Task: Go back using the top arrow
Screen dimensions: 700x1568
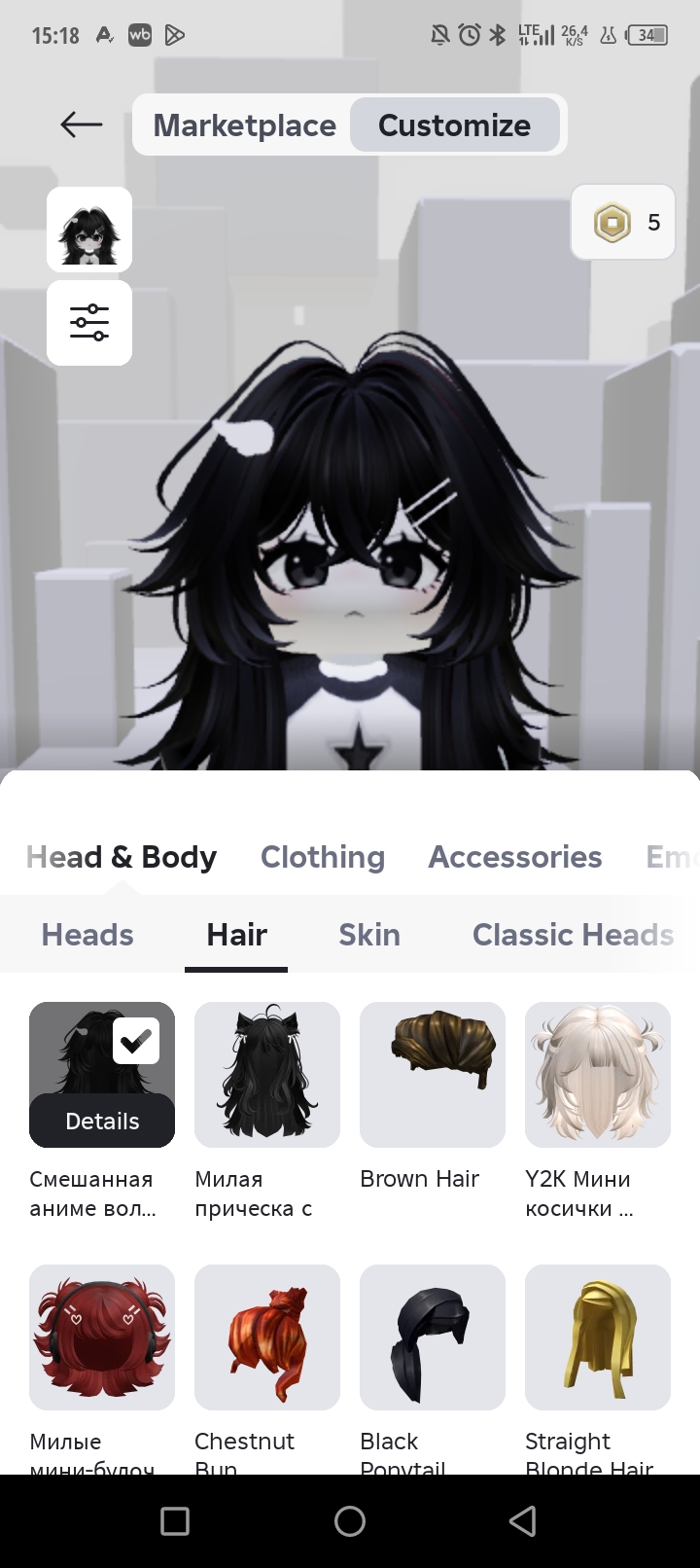Action: (82, 124)
